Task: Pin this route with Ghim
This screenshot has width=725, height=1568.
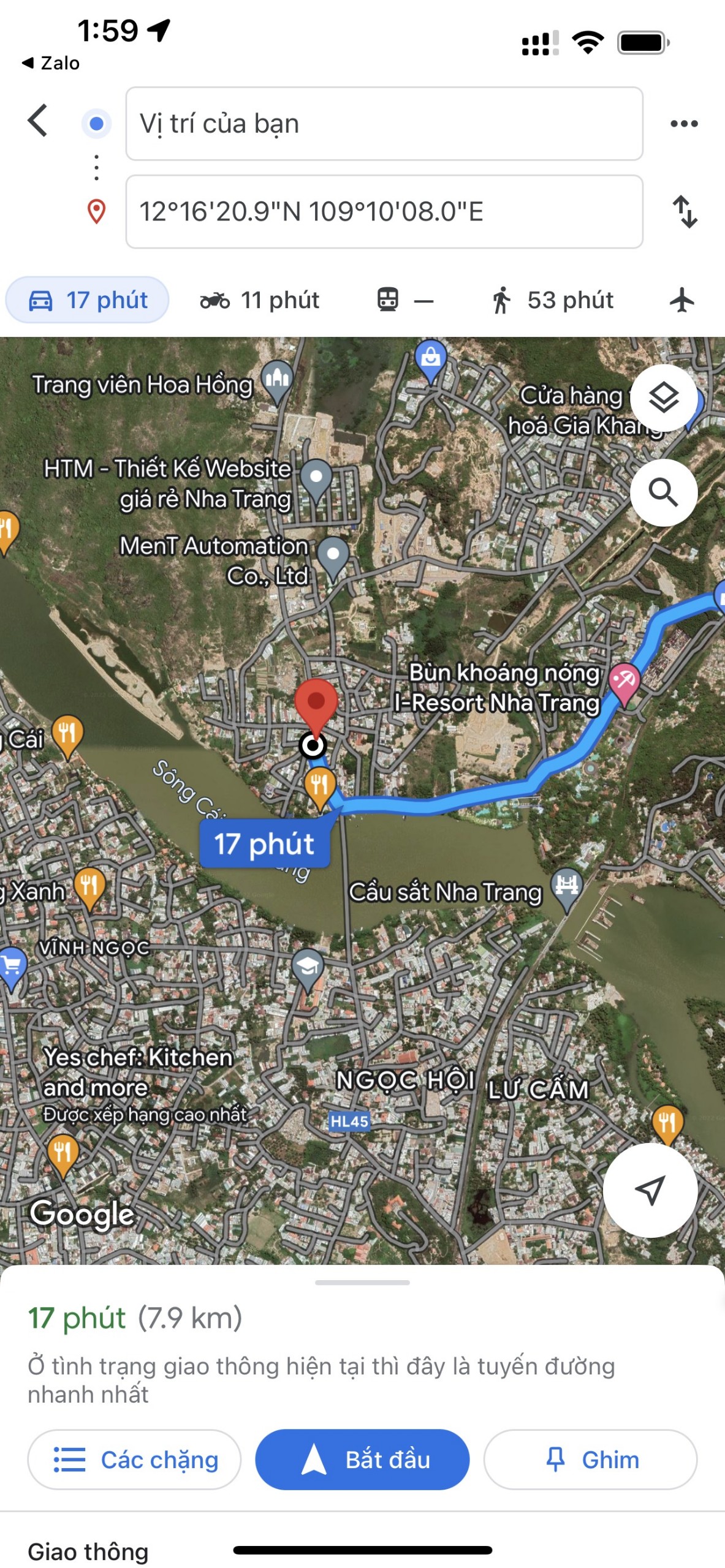Action: (591, 1460)
